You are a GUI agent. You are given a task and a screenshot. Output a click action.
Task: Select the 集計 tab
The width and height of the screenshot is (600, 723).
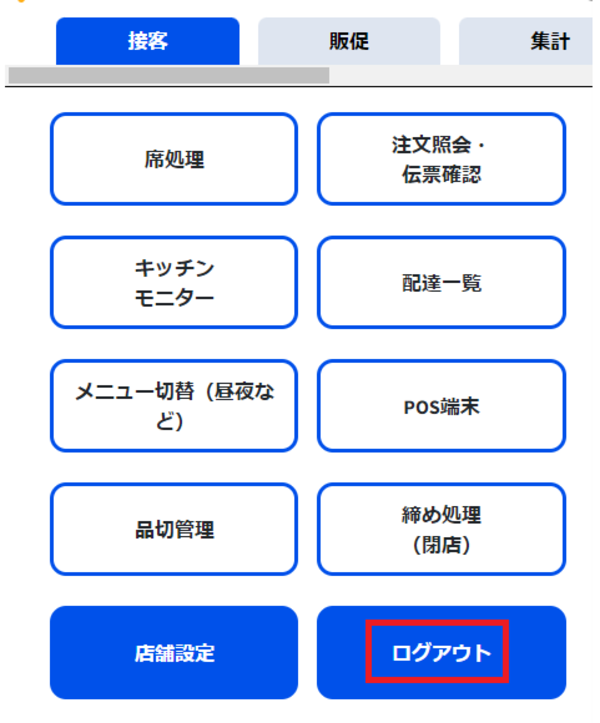point(530,42)
